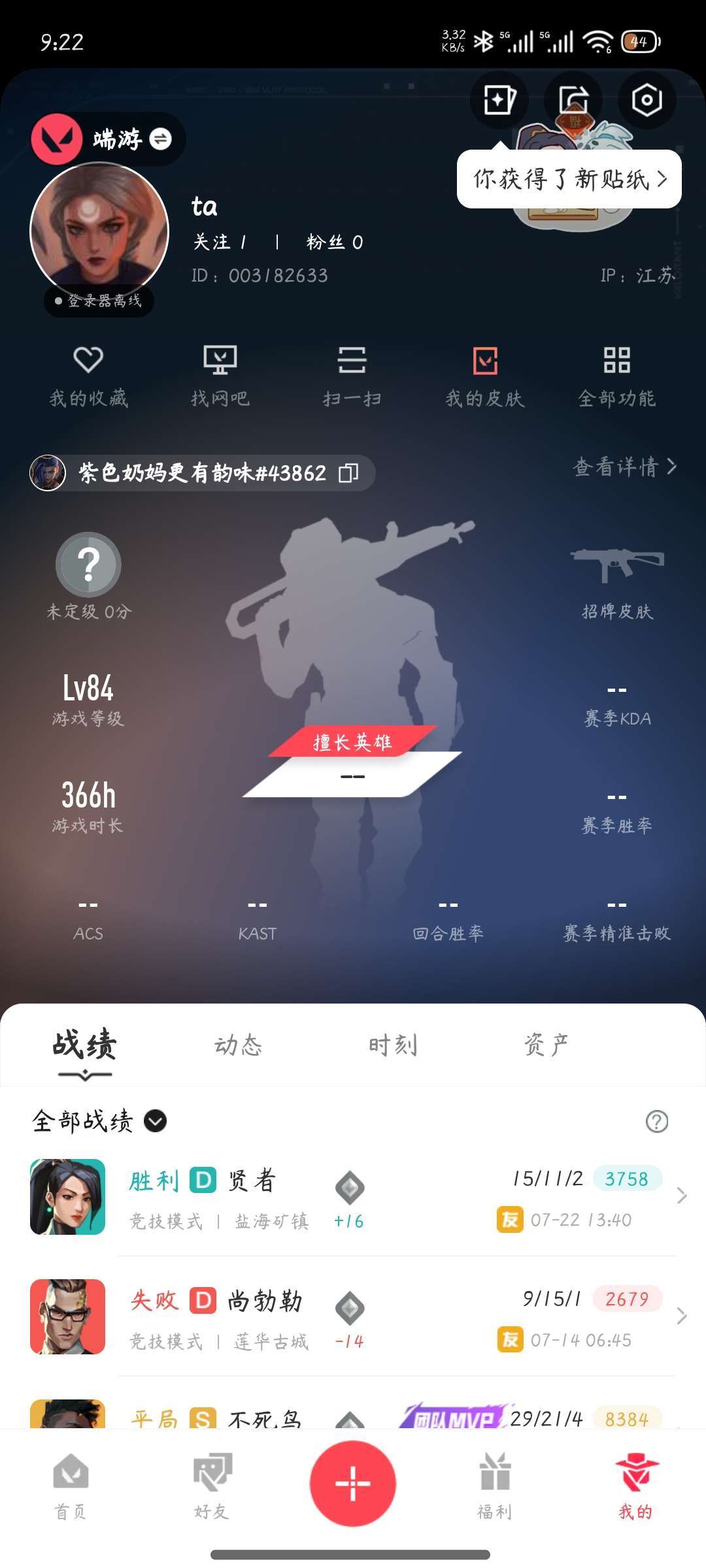Copy the game ID 紫色奶妈更有韵味#43862

(x=348, y=472)
